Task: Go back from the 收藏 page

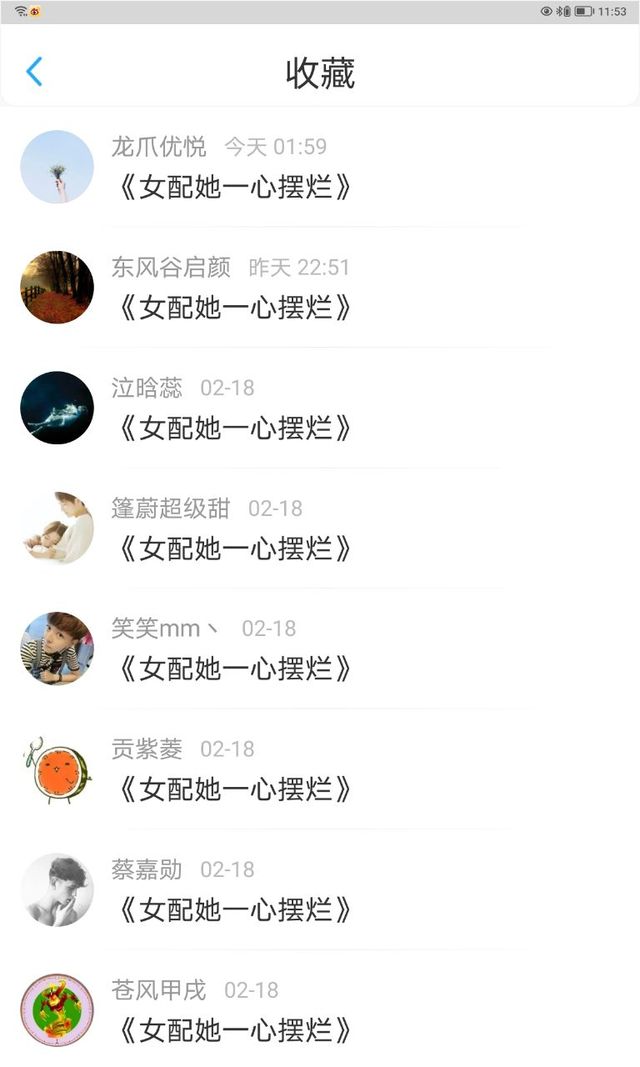Action: (34, 71)
